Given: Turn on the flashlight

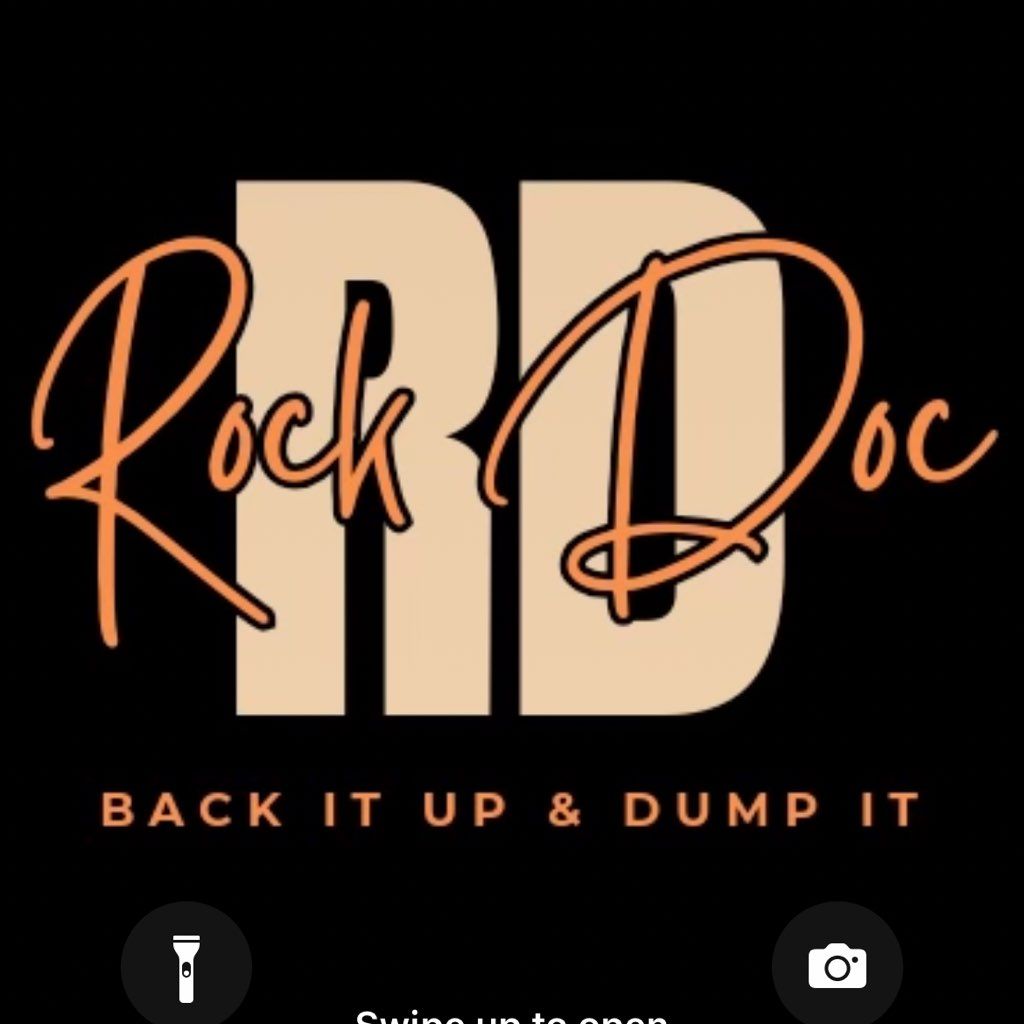Looking at the screenshot, I should 186,966.
